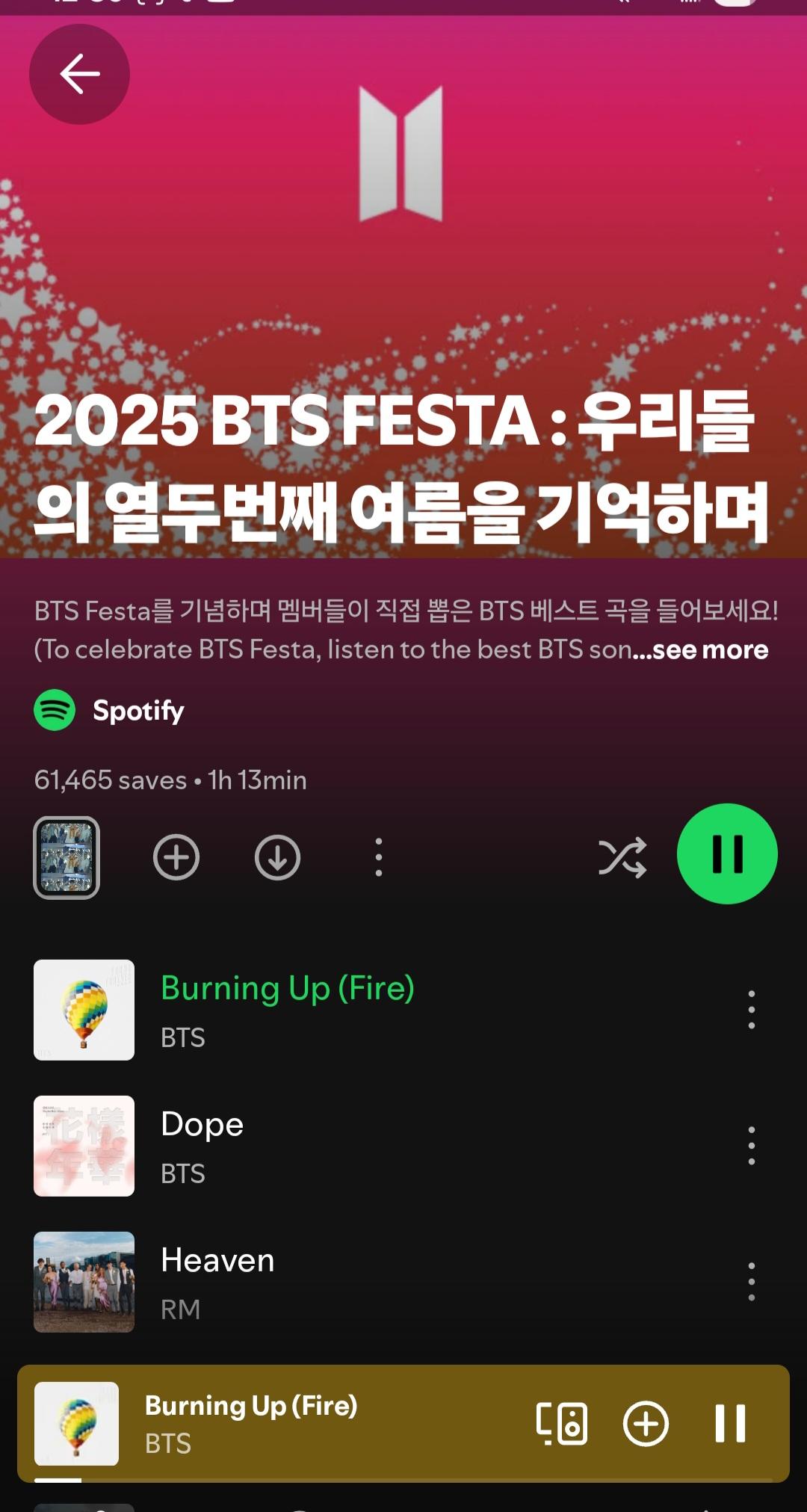Viewport: 807px width, 1512px height.
Task: Toggle shuffle for this playlist
Action: 622,857
